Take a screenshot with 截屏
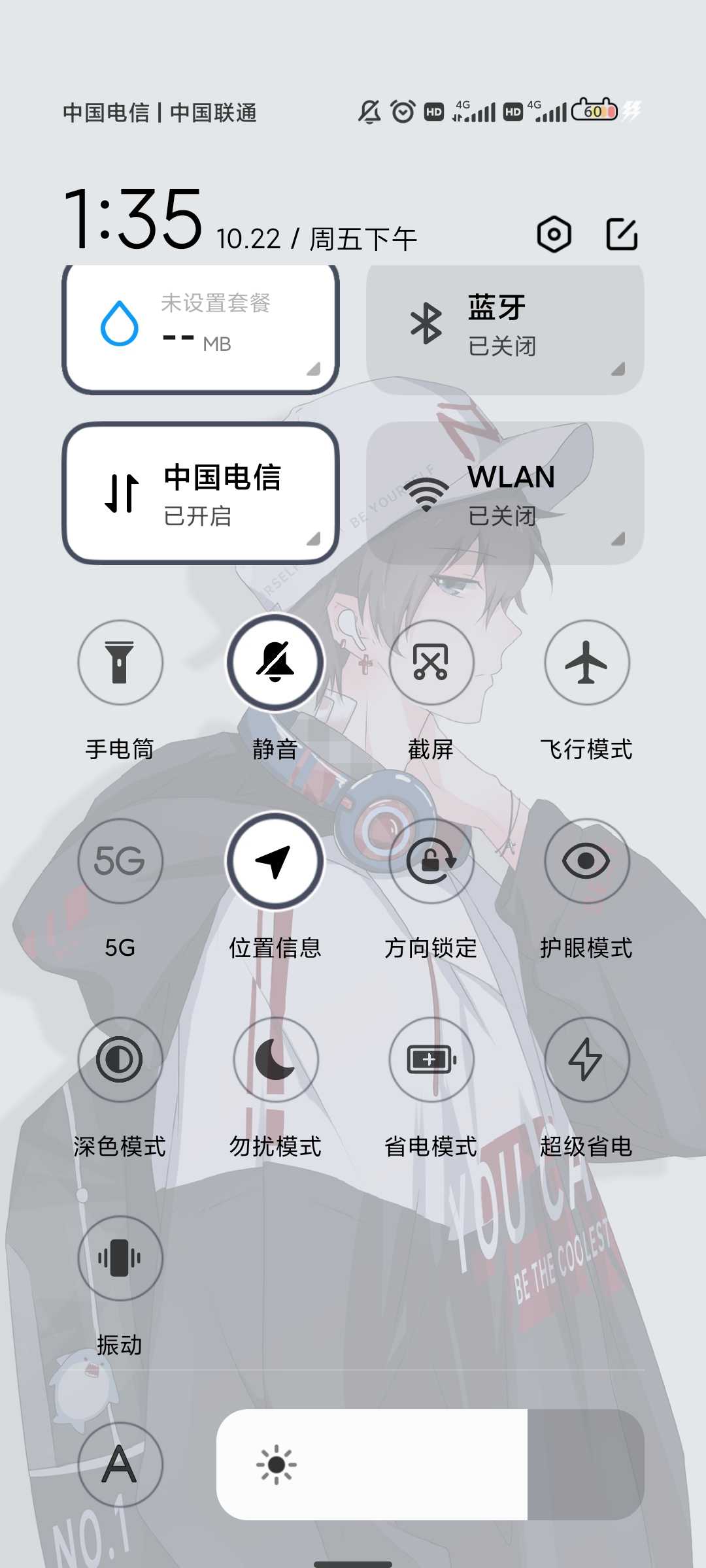This screenshot has width=706, height=1568. [431, 662]
